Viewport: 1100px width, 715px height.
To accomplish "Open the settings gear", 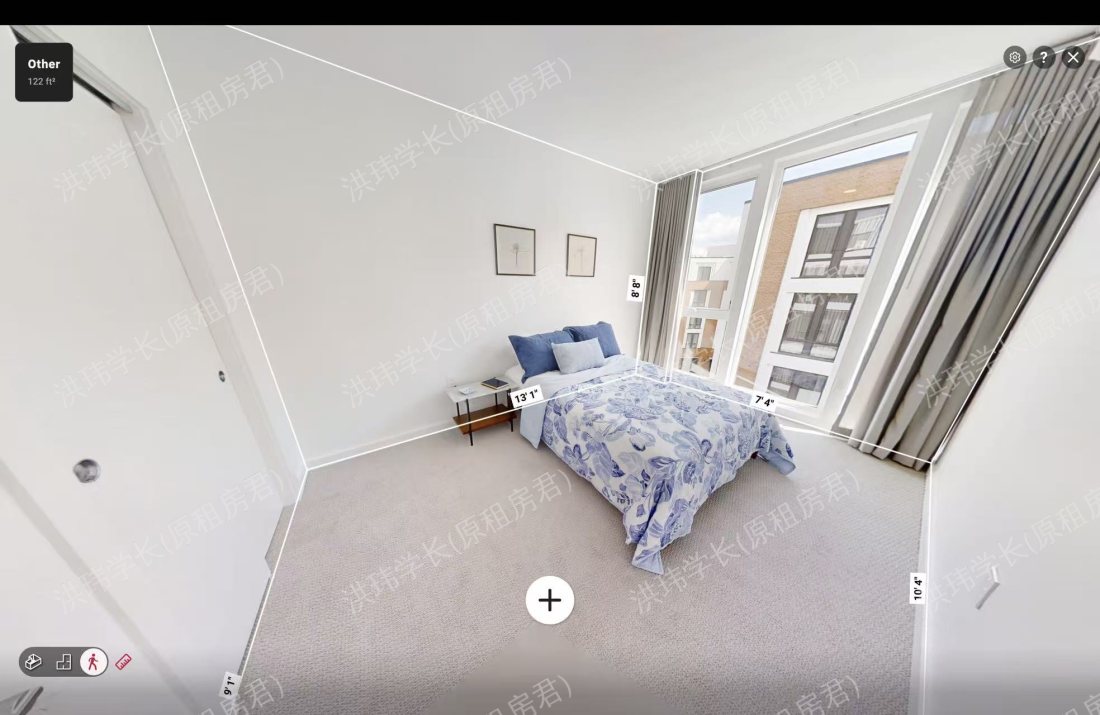I will (x=1015, y=57).
